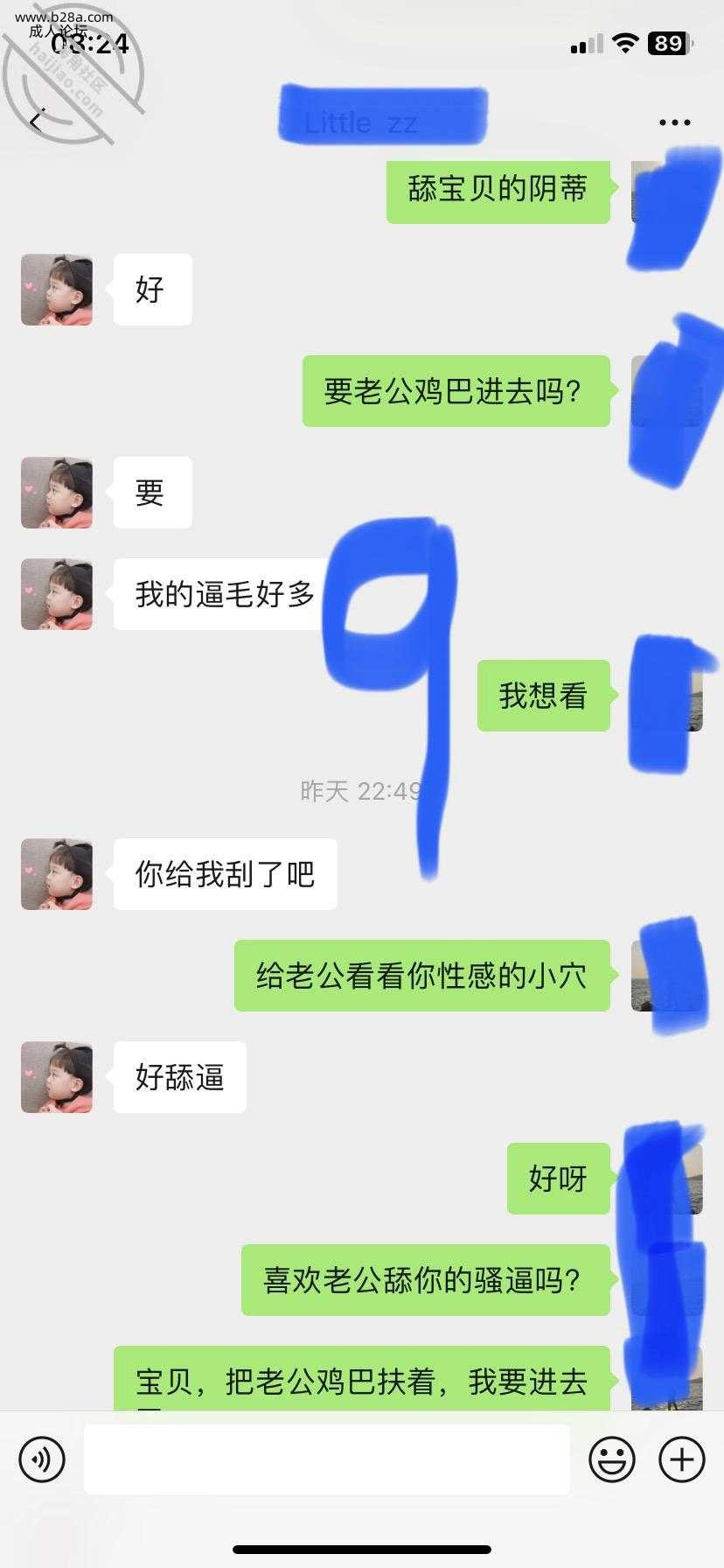Open the plus attachments menu
The width and height of the screenshot is (724, 1568).
(x=682, y=1459)
